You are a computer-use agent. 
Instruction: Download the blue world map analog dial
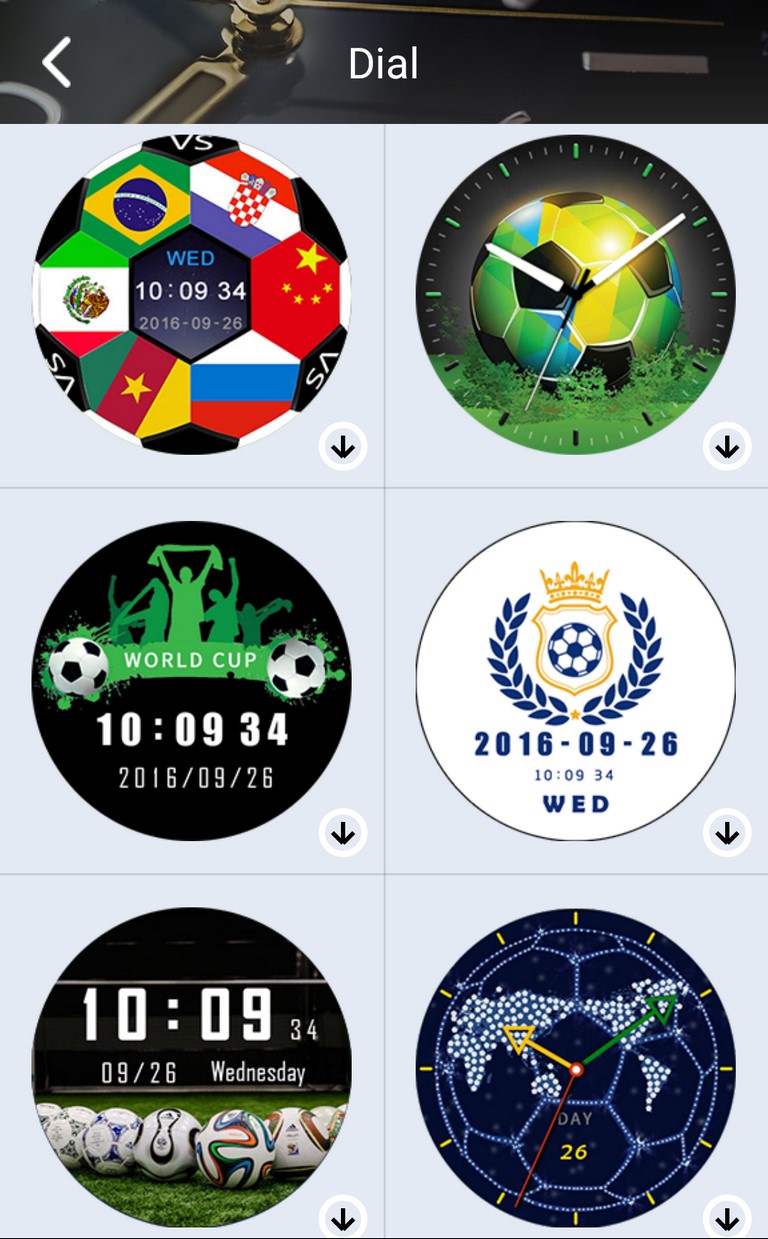tap(727, 1219)
